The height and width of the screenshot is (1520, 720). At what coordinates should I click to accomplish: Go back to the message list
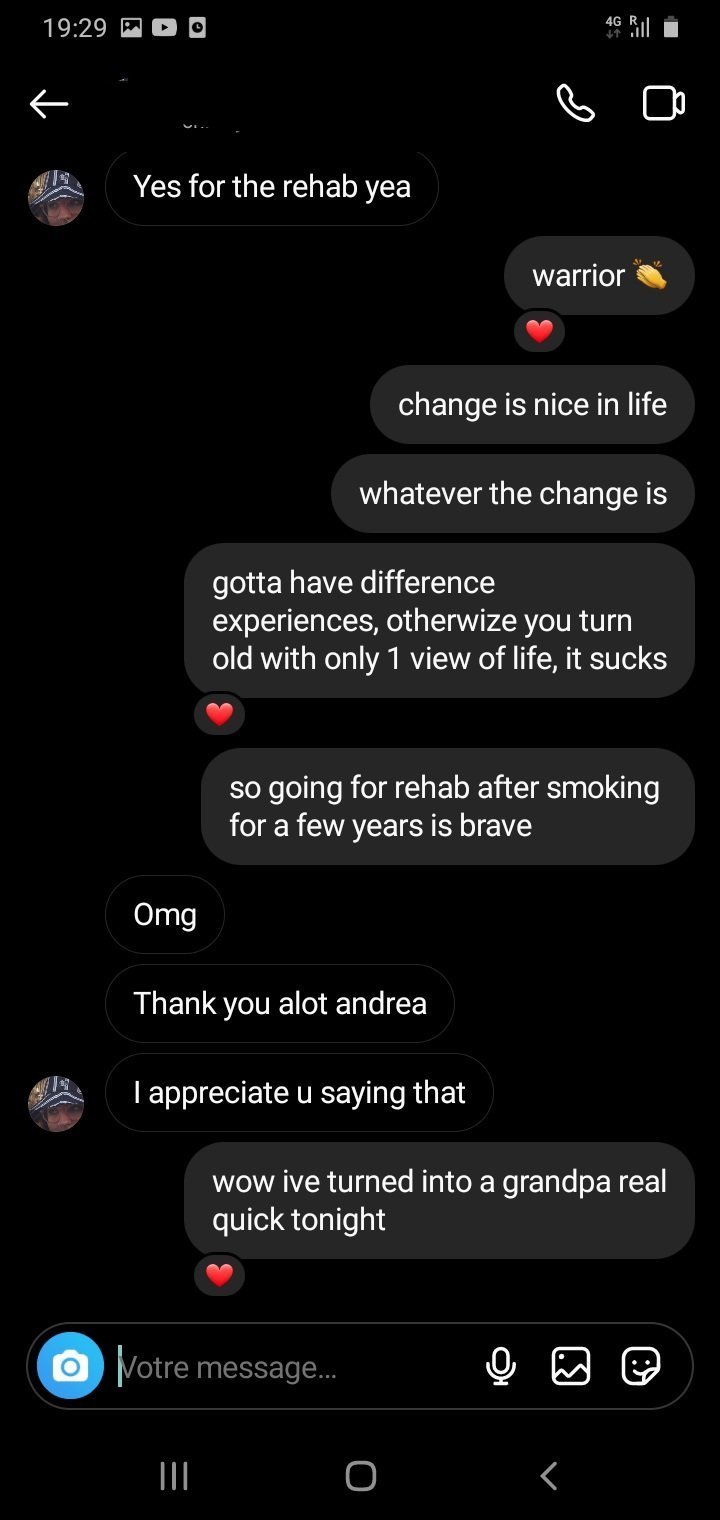point(48,103)
